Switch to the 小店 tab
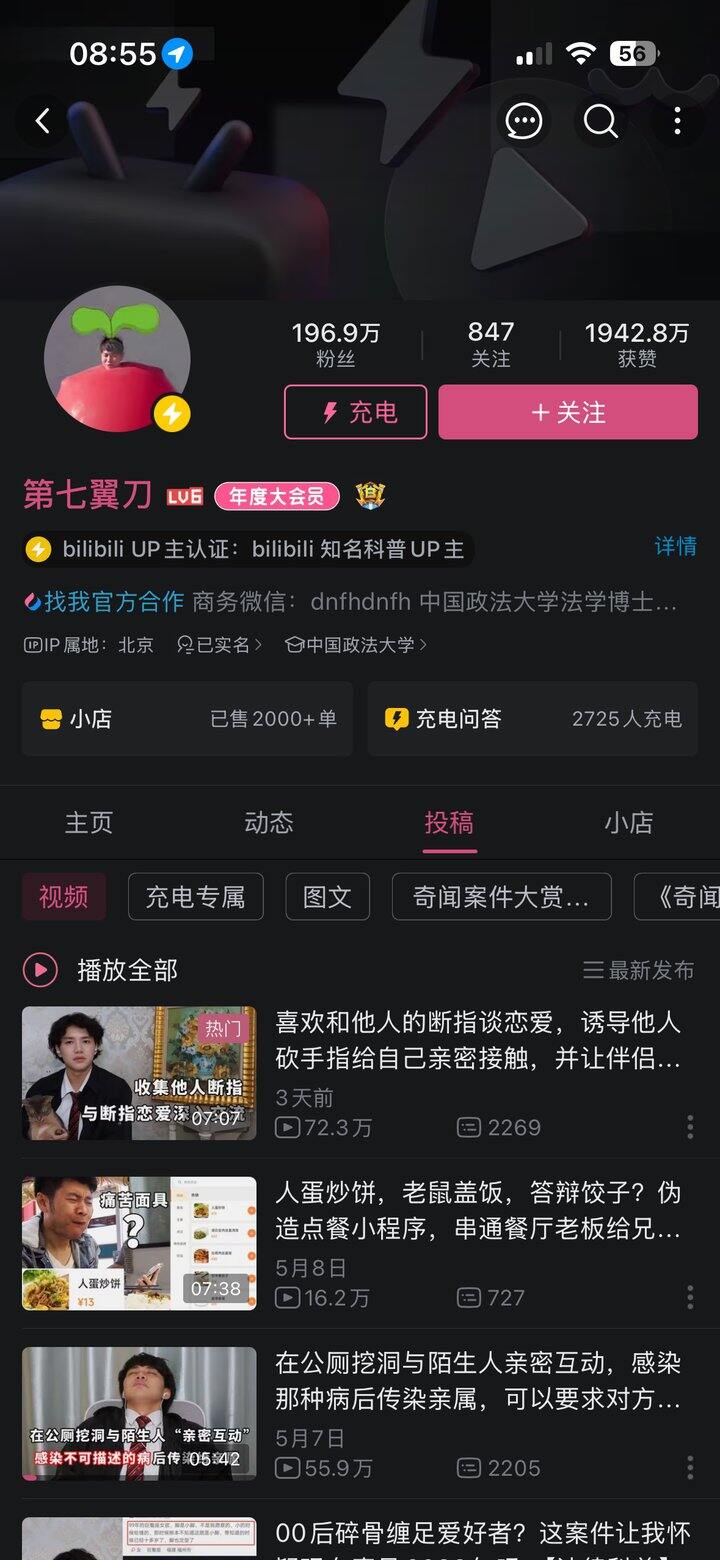 [x=629, y=822]
